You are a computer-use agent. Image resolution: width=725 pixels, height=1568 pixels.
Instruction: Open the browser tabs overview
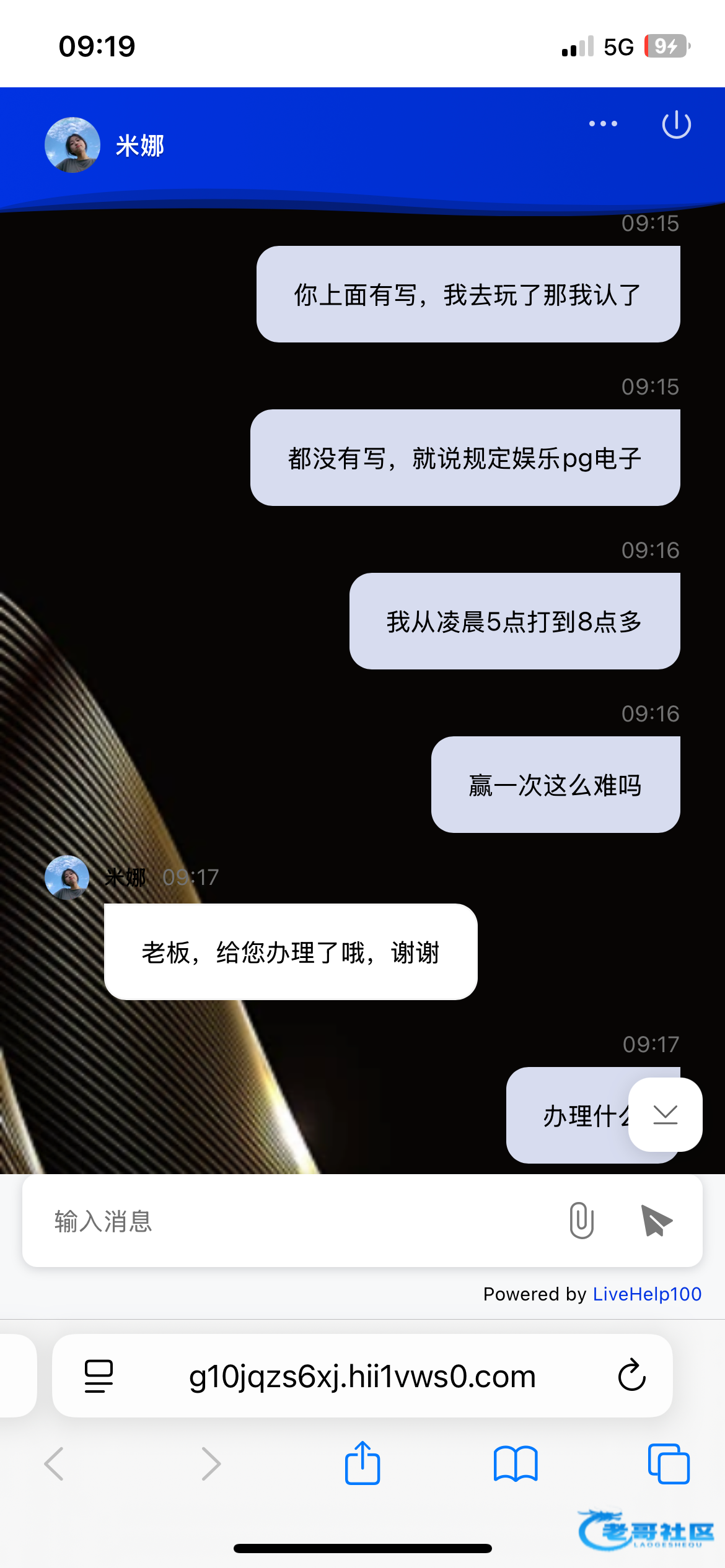coord(668,1464)
